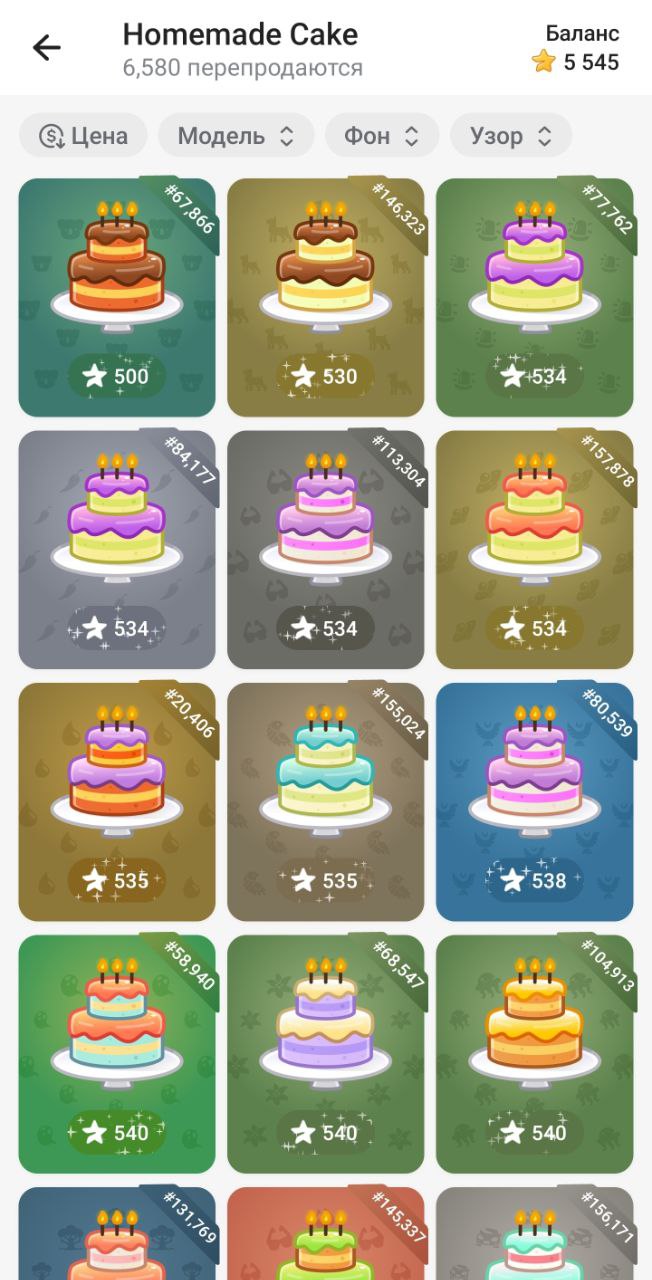Open cake #146,323 priced at 530
This screenshot has width=652, height=1280.
point(325,297)
